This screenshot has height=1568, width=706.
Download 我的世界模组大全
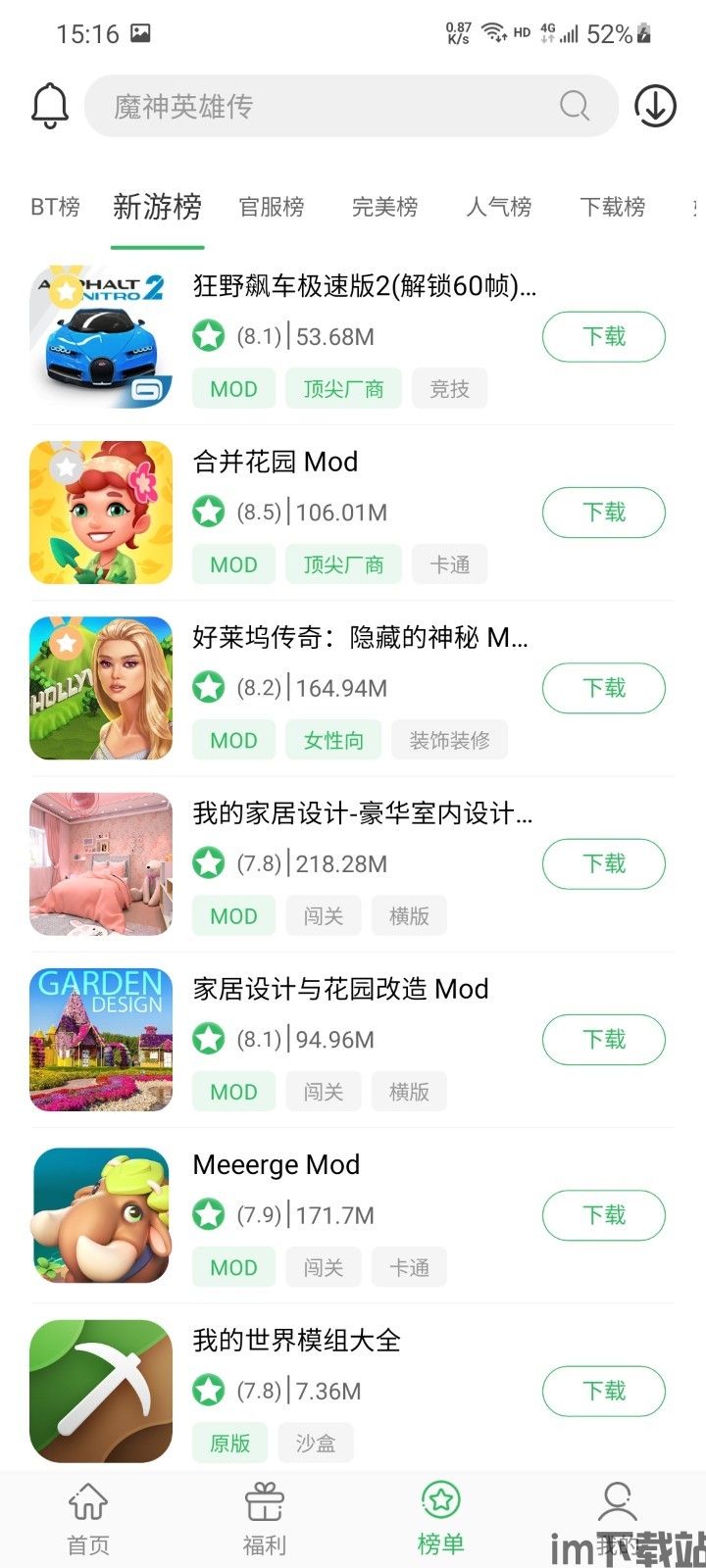coord(604,1391)
